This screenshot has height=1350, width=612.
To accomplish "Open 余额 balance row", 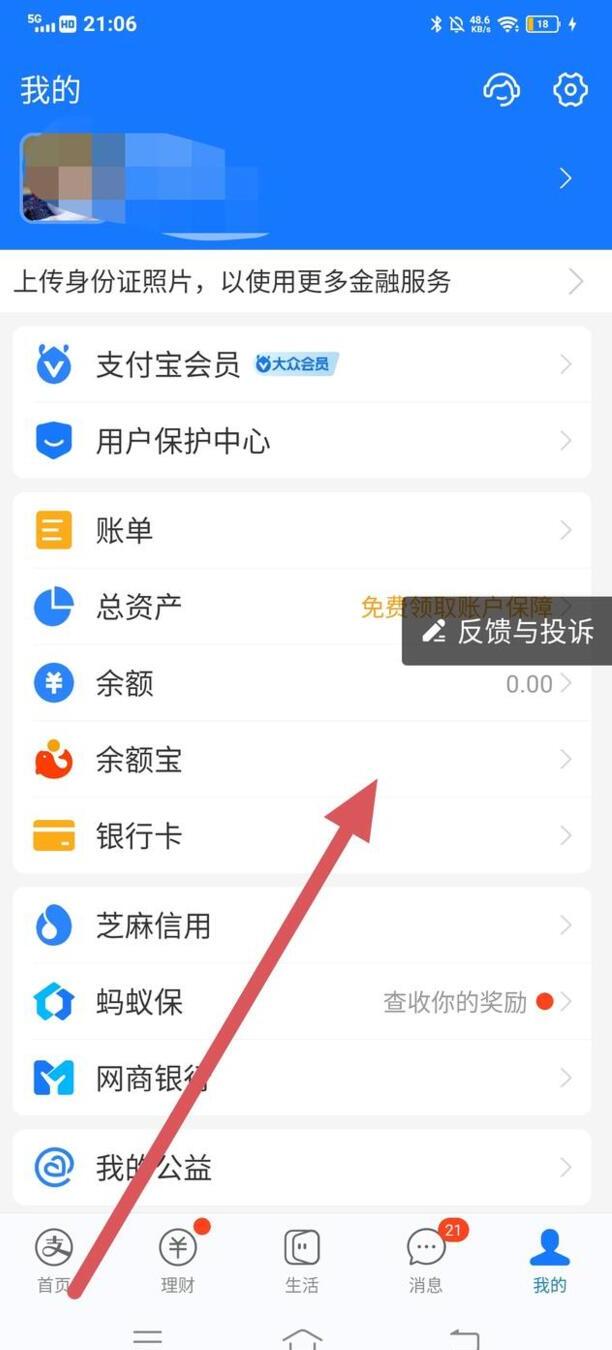I will [300, 684].
